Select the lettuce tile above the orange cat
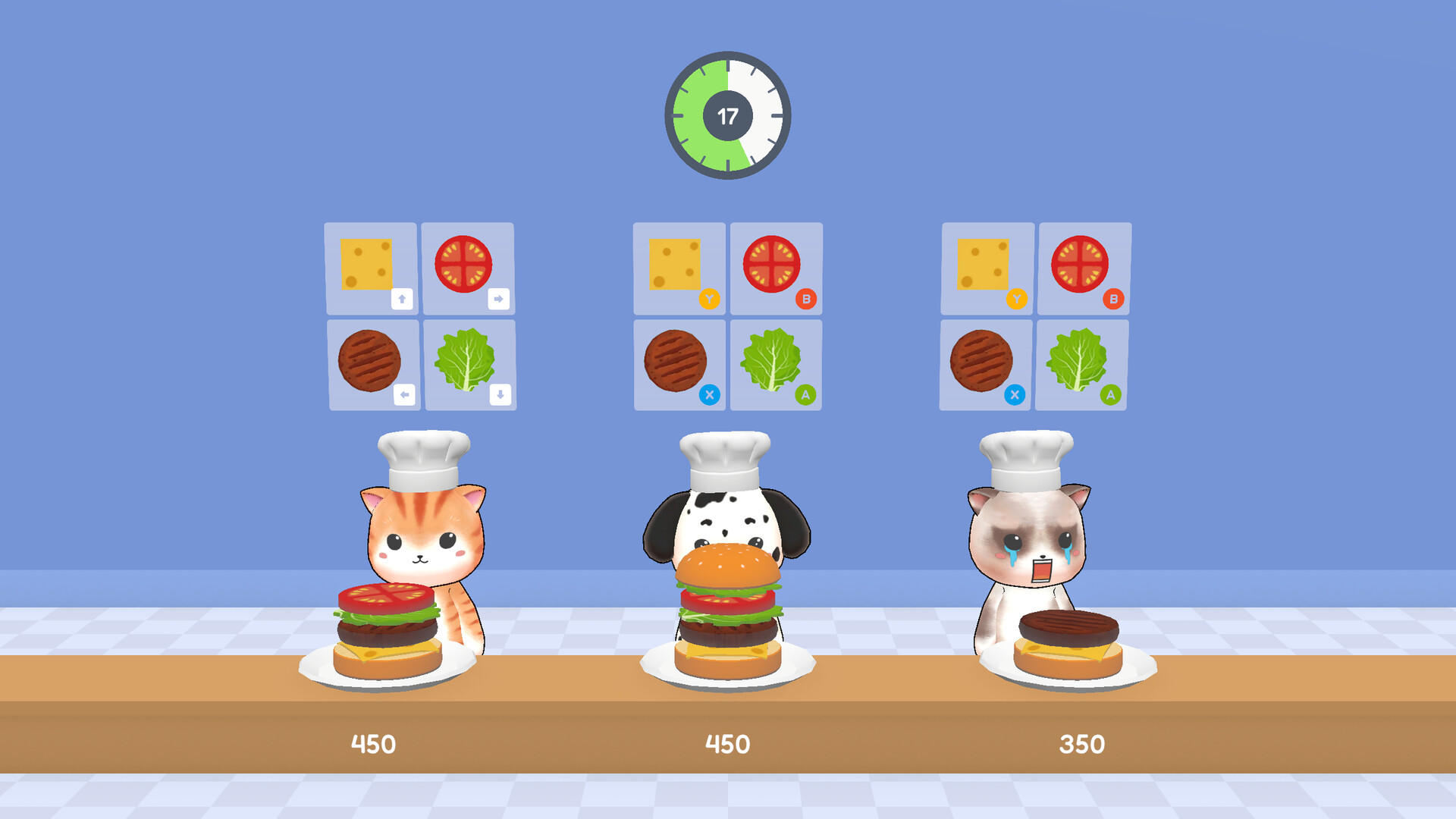The image size is (1456, 819). [469, 365]
